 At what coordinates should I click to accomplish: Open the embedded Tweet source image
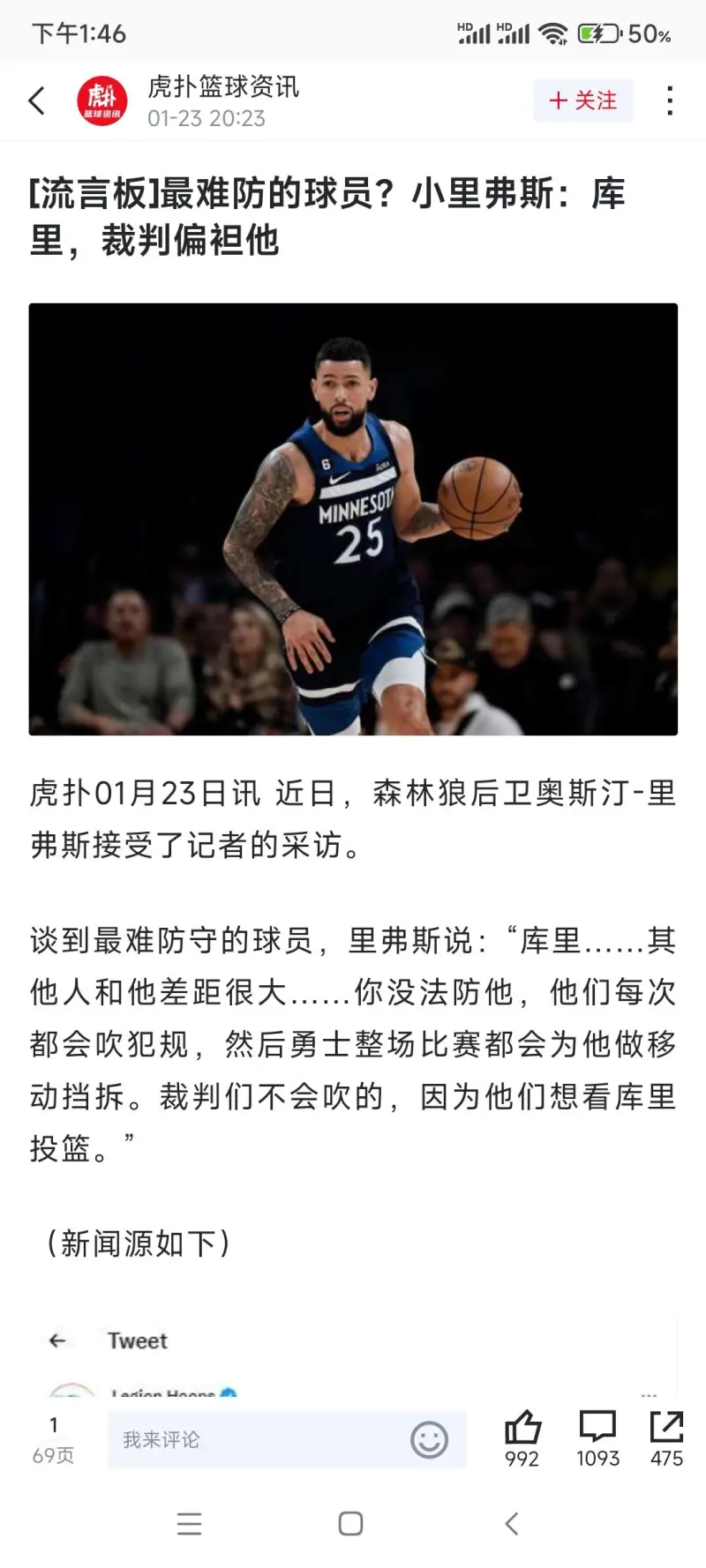353,1358
